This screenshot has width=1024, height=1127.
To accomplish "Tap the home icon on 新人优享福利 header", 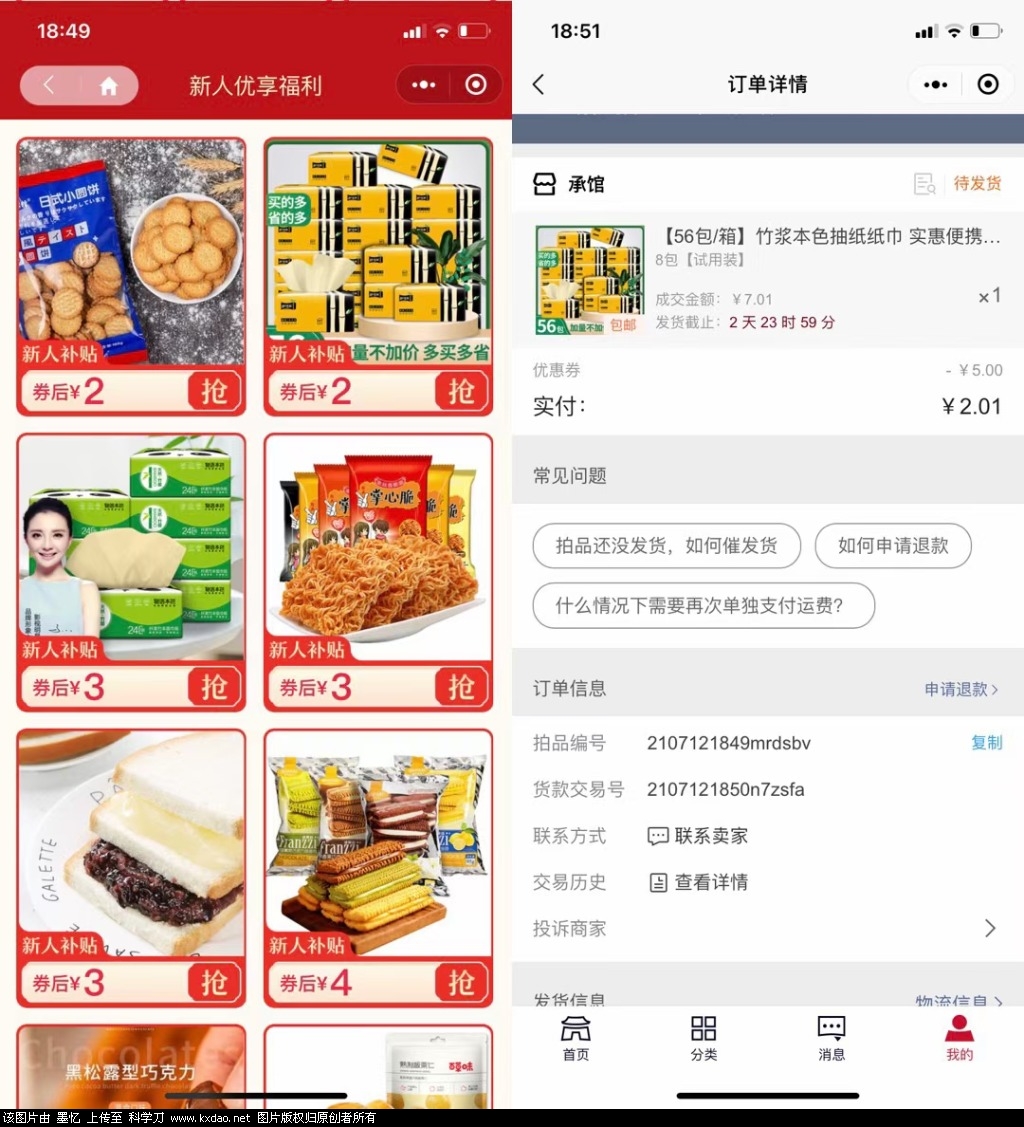I will click(108, 86).
